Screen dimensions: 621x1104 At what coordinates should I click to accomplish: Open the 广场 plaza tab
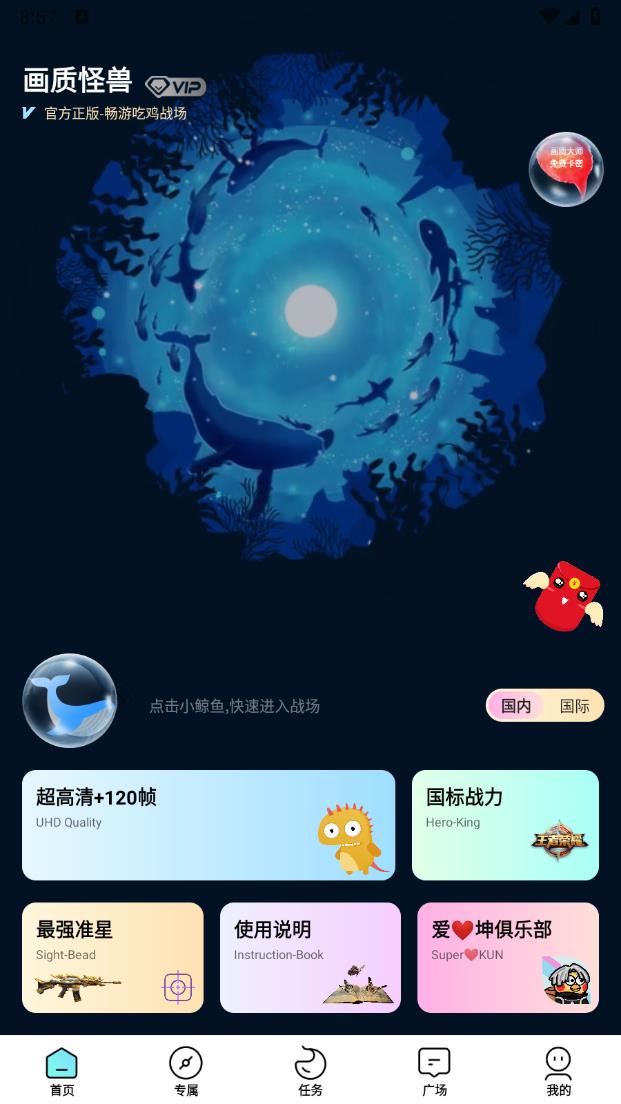pos(434,1071)
